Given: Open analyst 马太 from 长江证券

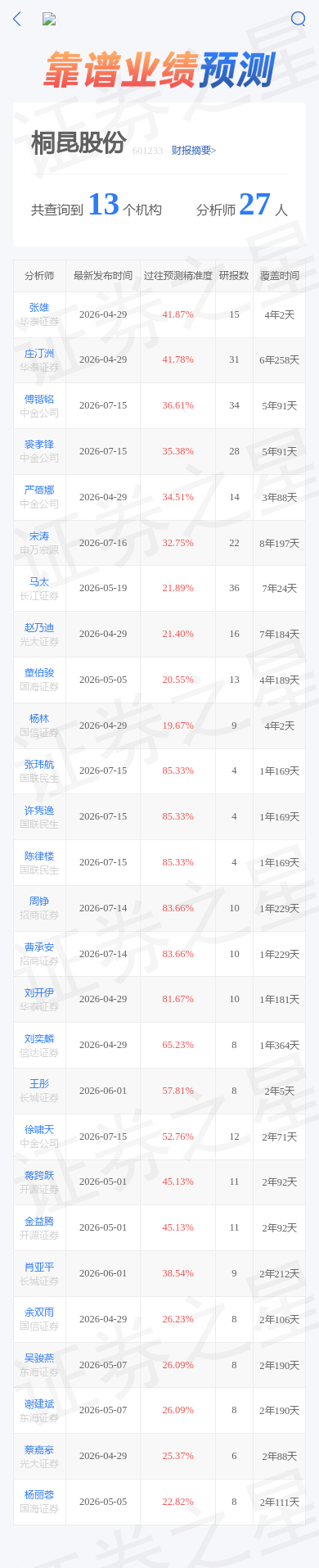Looking at the screenshot, I should point(39,582).
